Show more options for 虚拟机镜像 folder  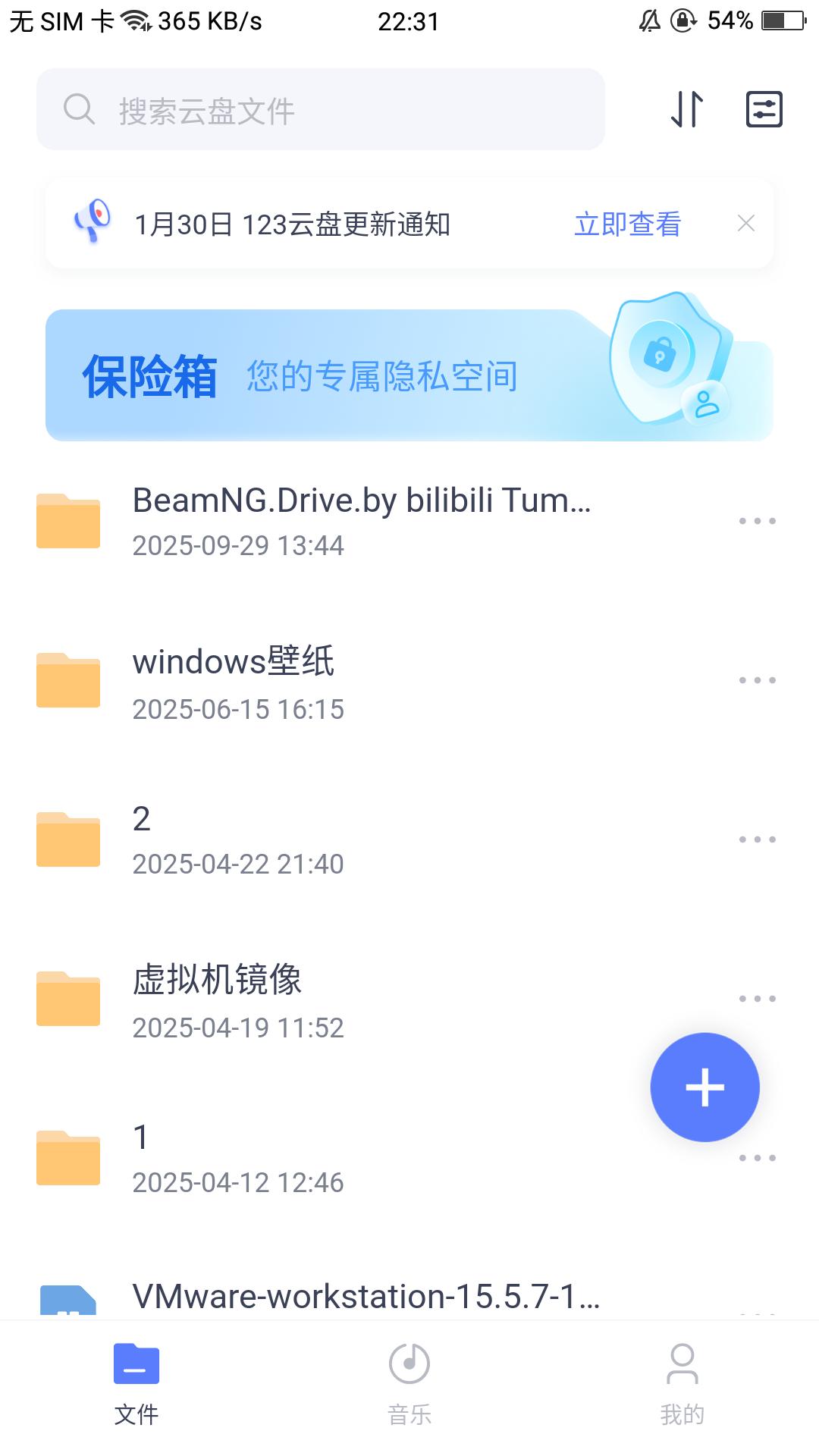757,999
